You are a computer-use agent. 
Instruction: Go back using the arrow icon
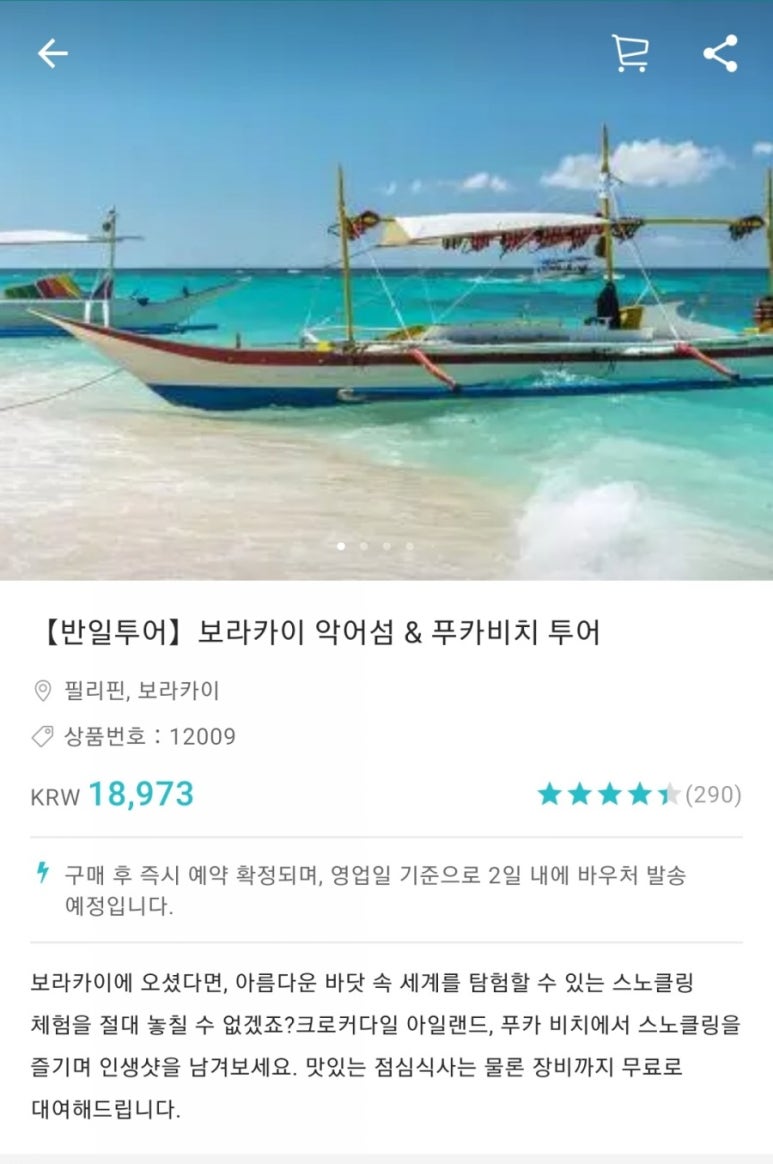tap(52, 54)
